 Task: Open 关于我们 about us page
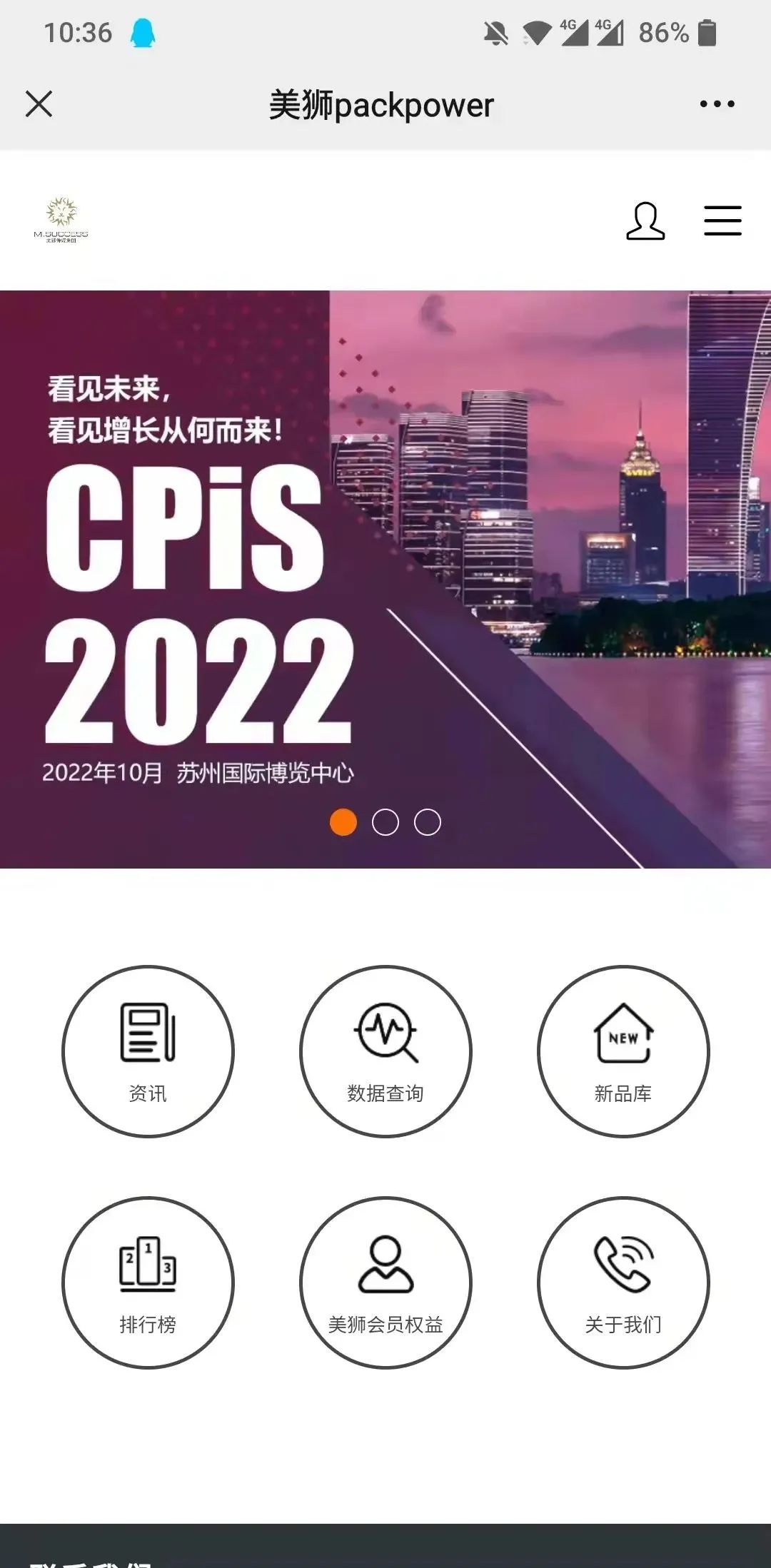[x=623, y=1283]
